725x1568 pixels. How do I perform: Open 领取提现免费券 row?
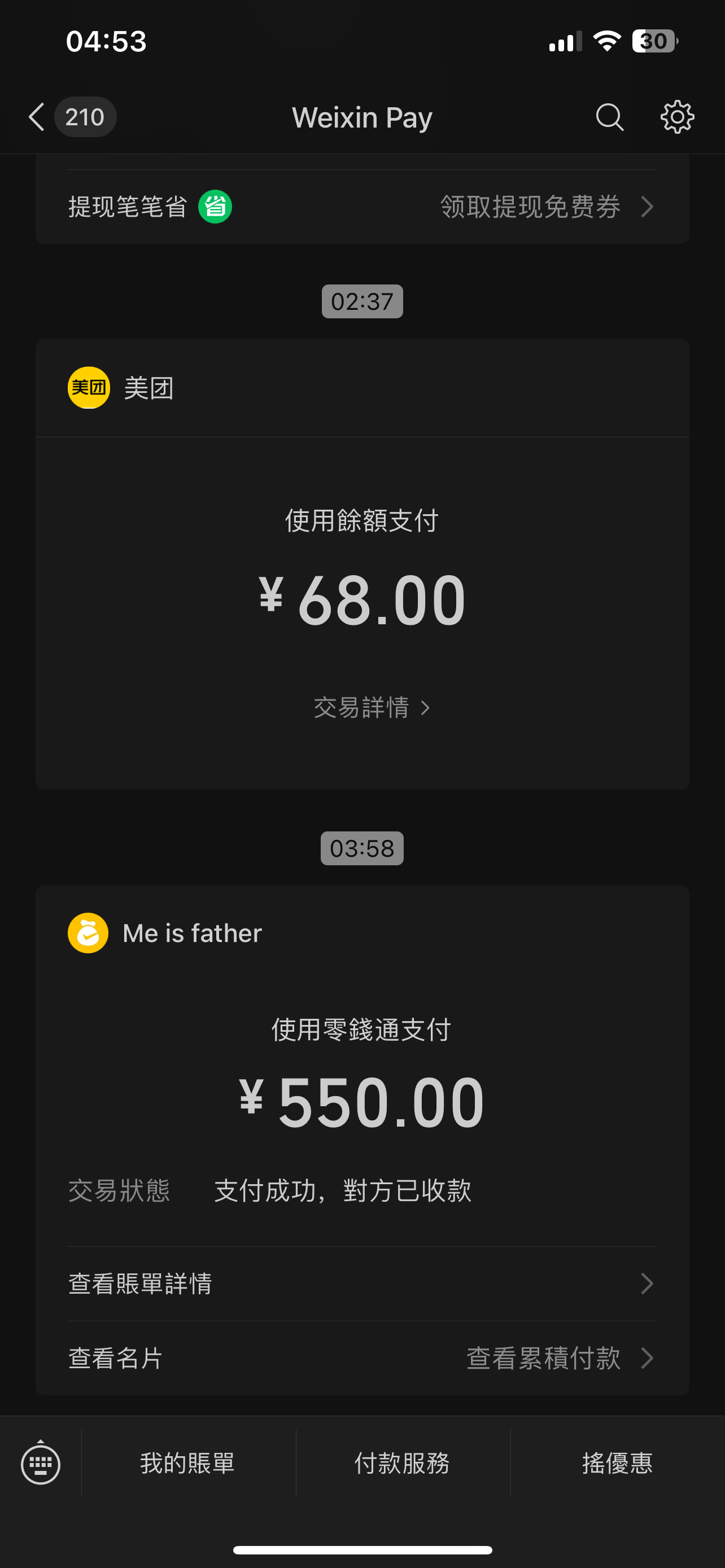(545, 207)
